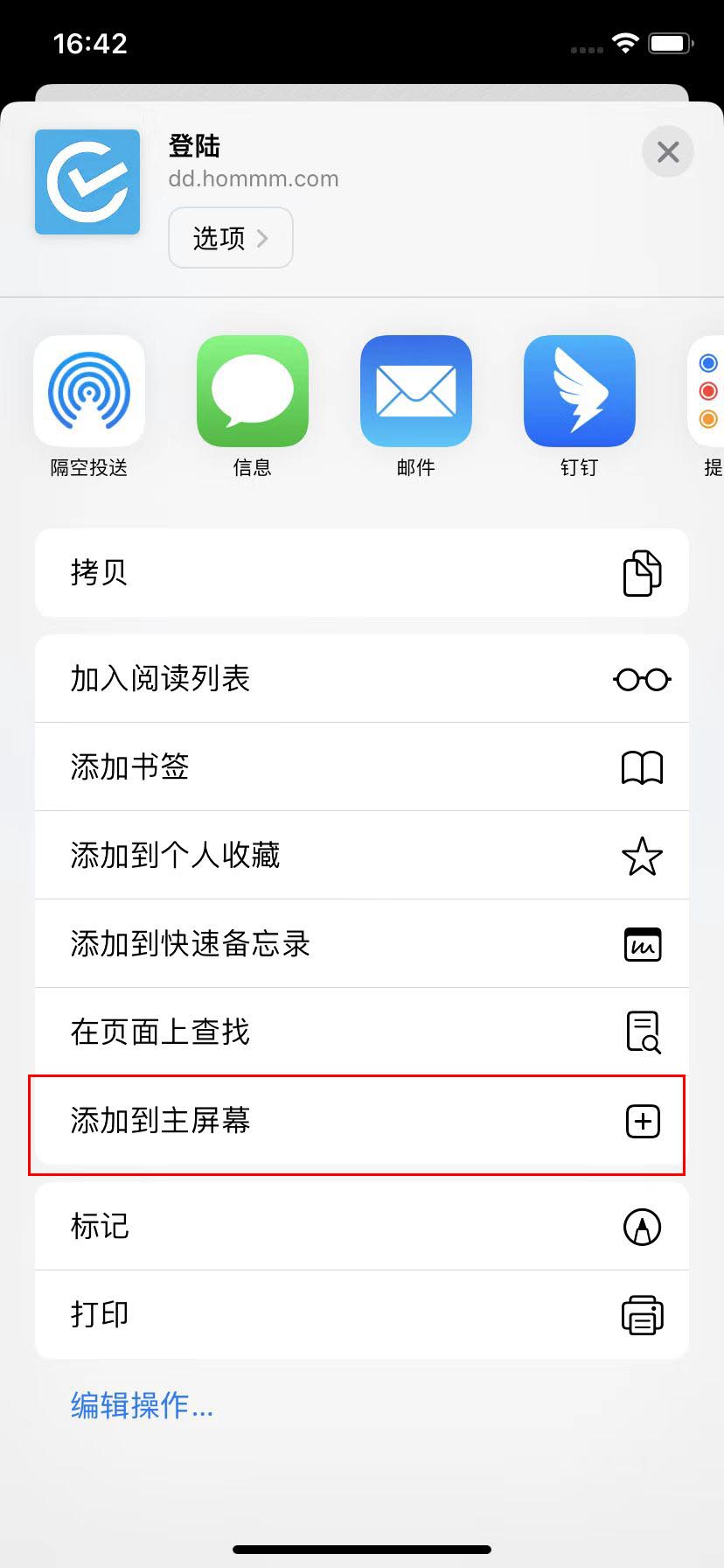
Task: Share through 信息 Messages app
Action: tap(253, 391)
